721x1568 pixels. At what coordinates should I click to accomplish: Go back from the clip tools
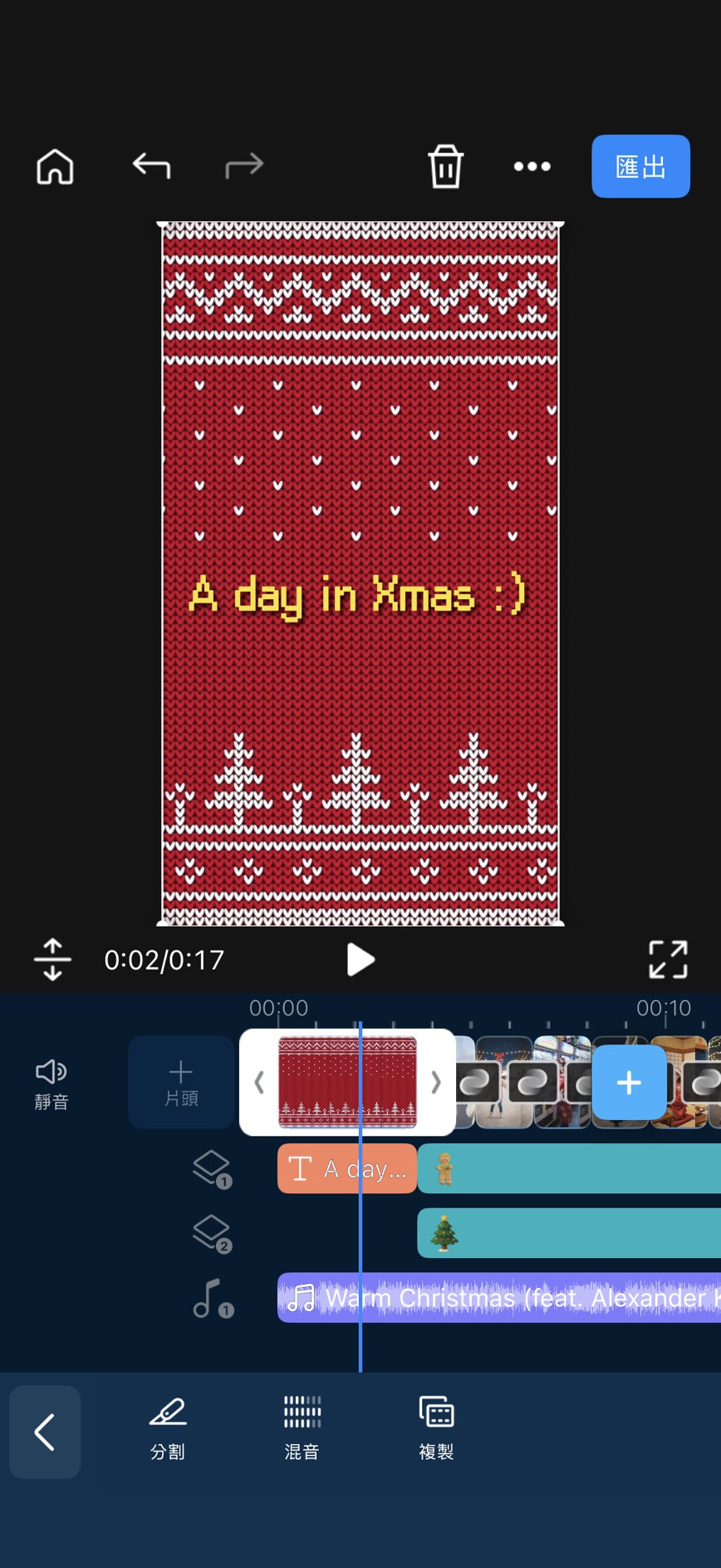click(x=45, y=1432)
